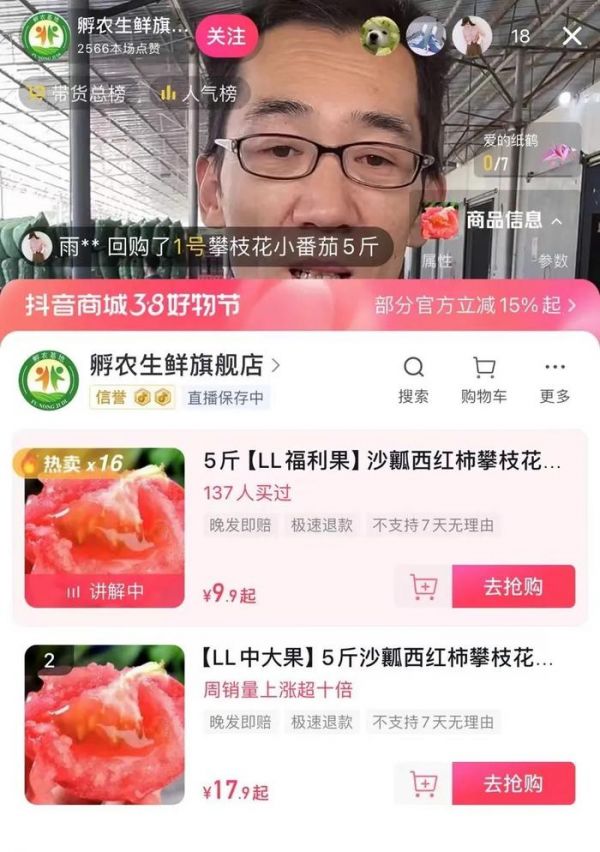600x852 pixels.
Task: Tap 去抢购 for the ¥9.9 product
Action: click(x=513, y=587)
